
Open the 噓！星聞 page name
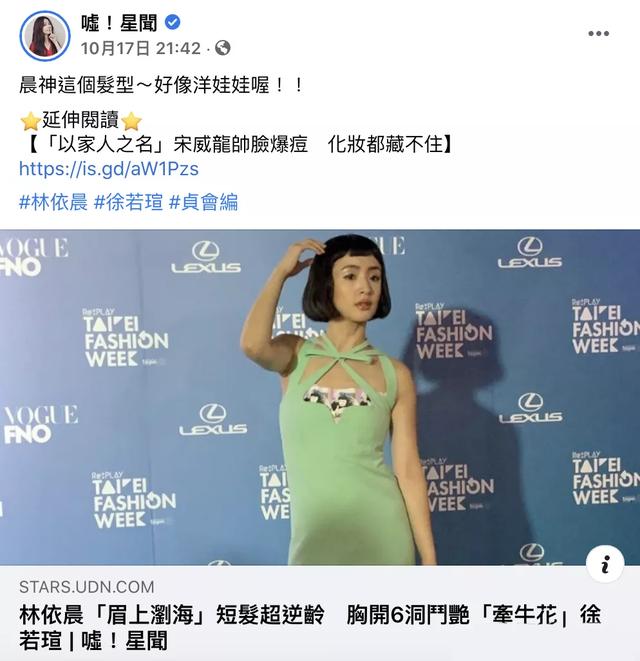pos(118,22)
